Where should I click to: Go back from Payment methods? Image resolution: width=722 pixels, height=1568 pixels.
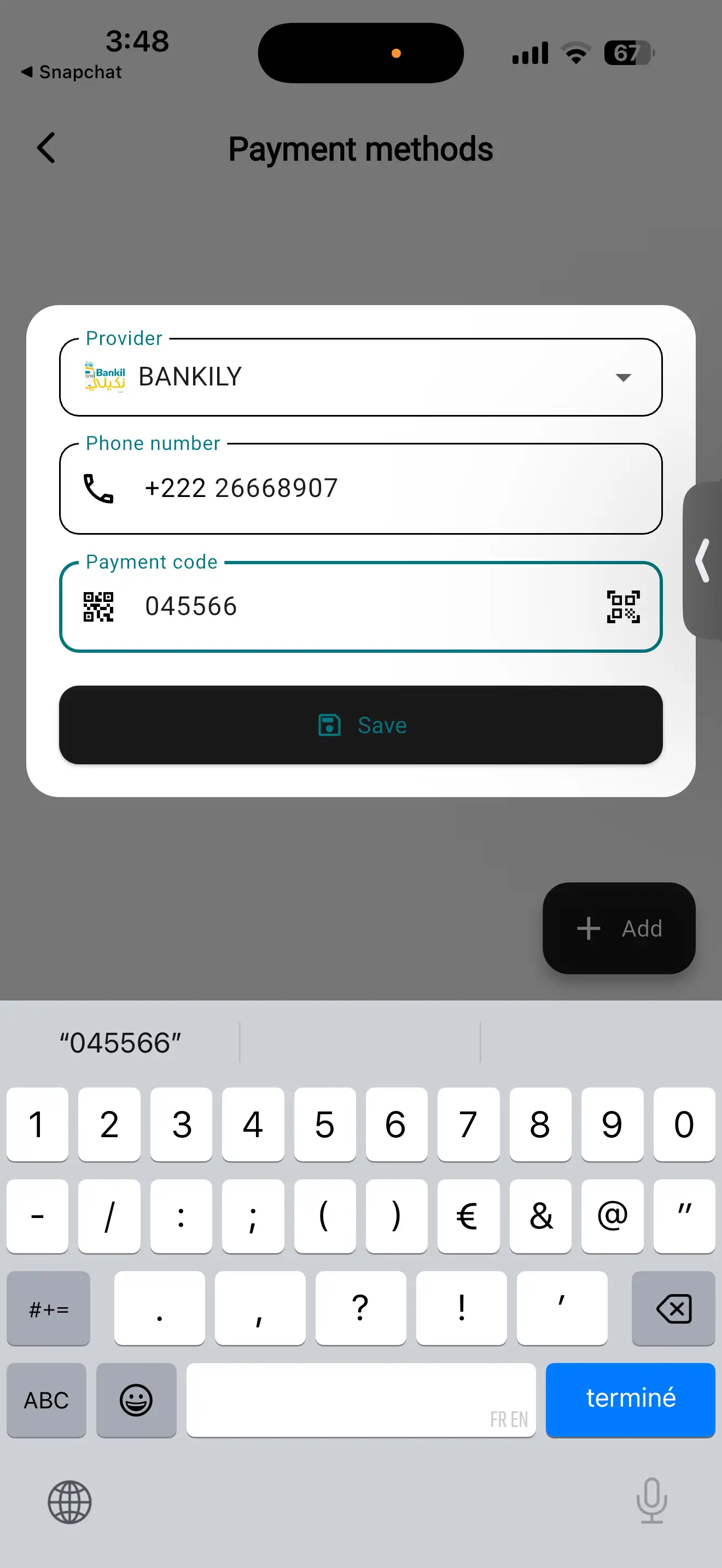pyautogui.click(x=46, y=148)
